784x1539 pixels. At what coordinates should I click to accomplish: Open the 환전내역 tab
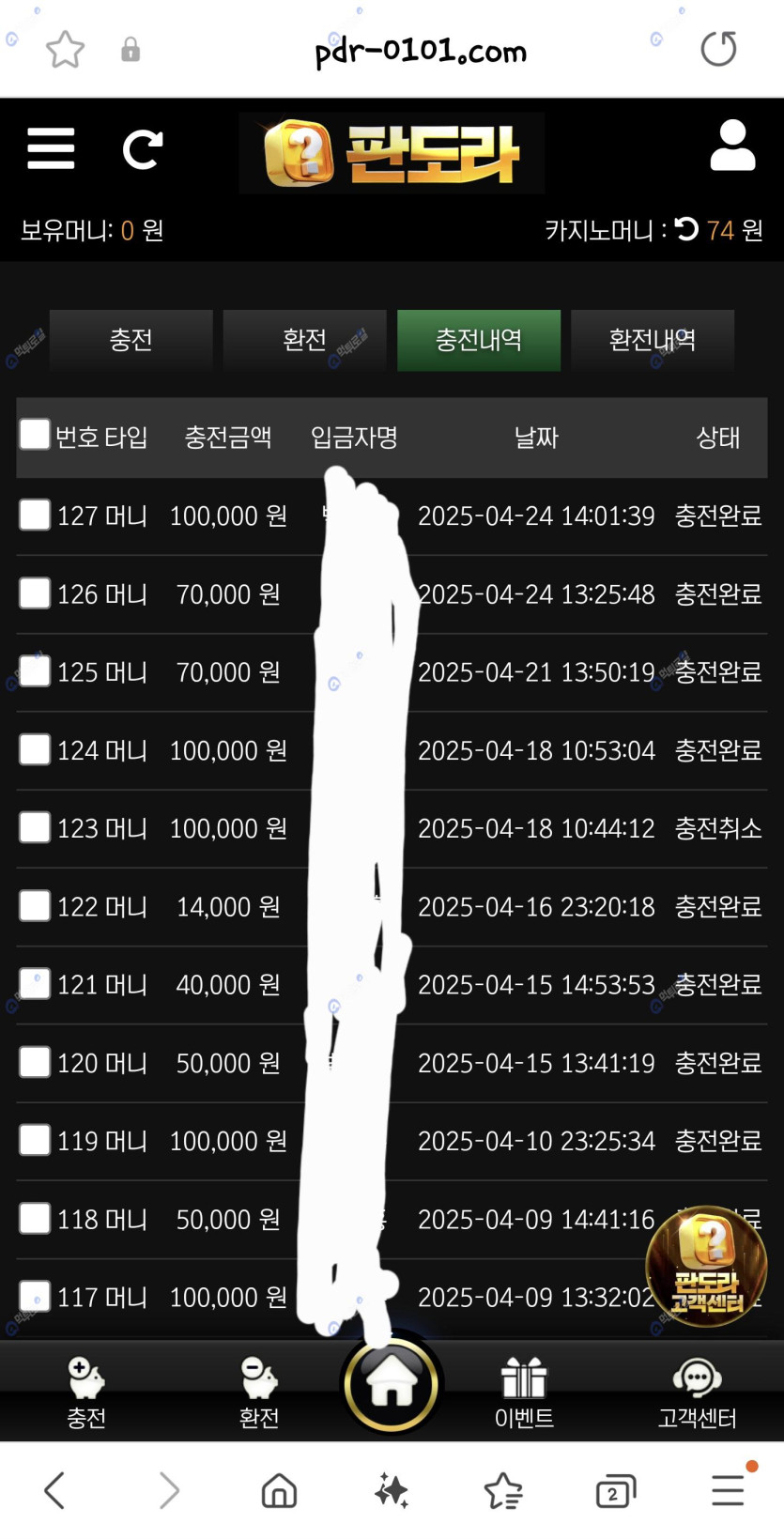point(652,340)
